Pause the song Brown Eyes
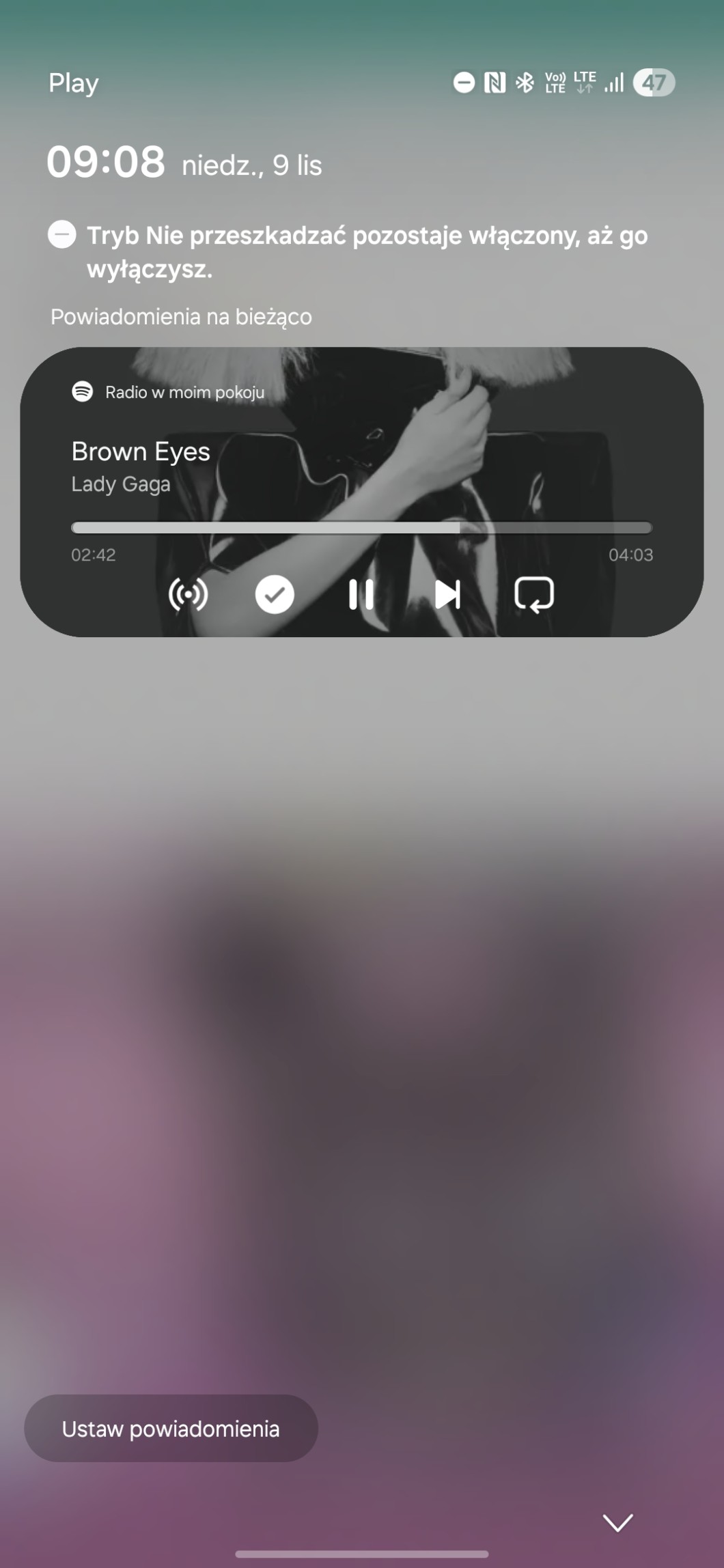724x1568 pixels. click(361, 594)
